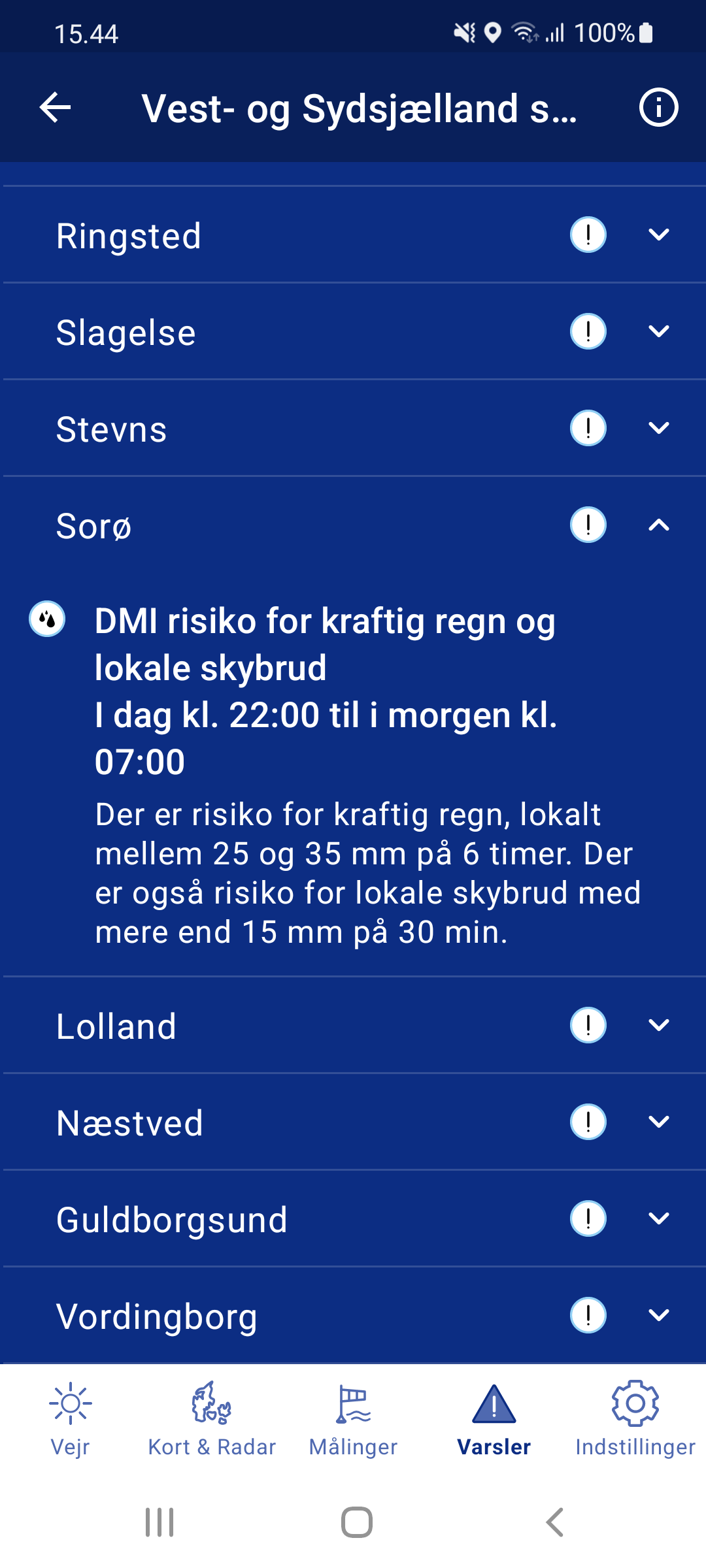
Task: Open recent apps from navigation bar
Action: coord(160,1522)
